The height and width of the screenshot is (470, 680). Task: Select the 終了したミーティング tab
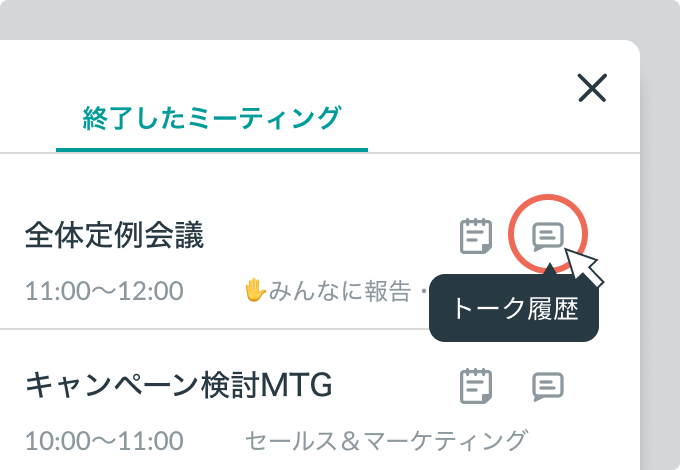point(212,119)
